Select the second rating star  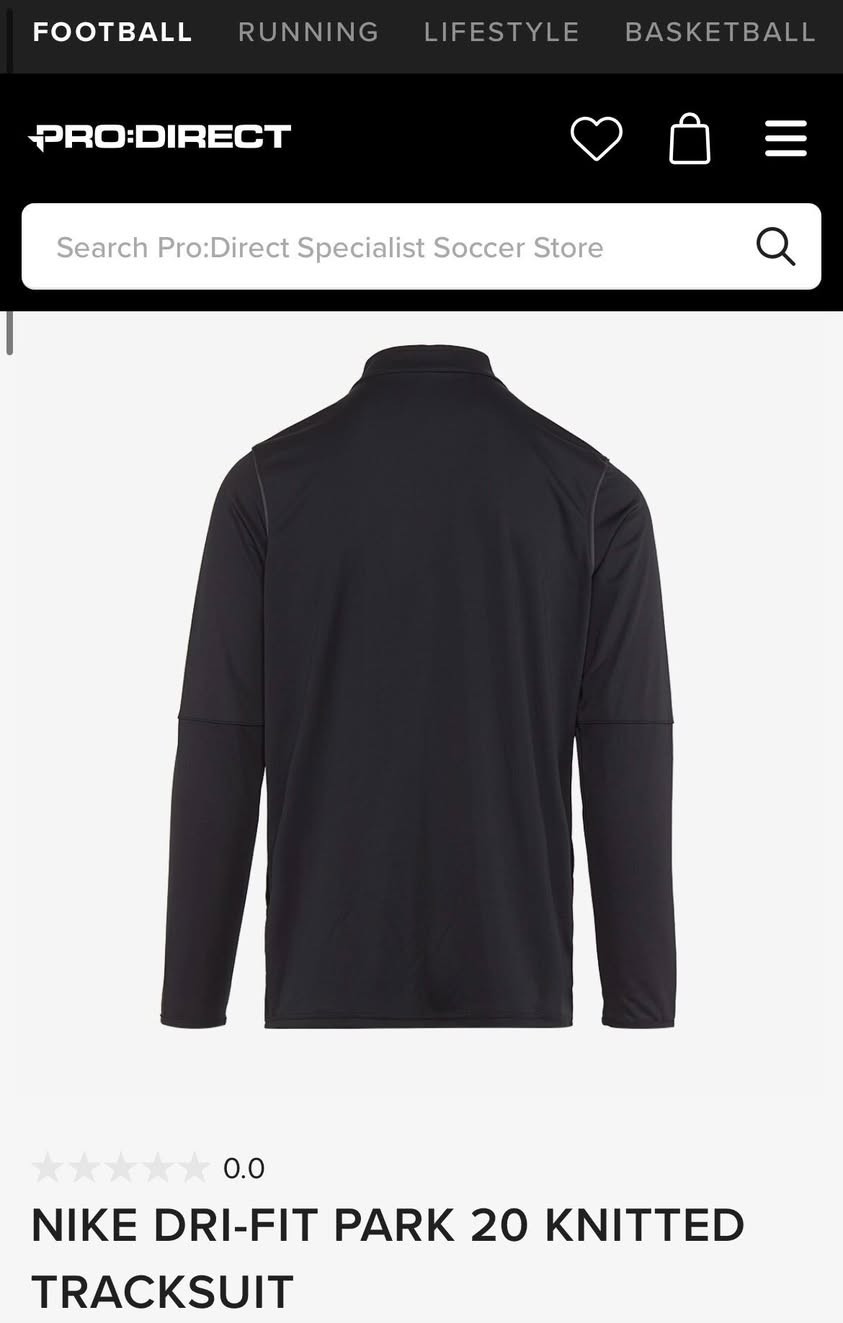[83, 1166]
